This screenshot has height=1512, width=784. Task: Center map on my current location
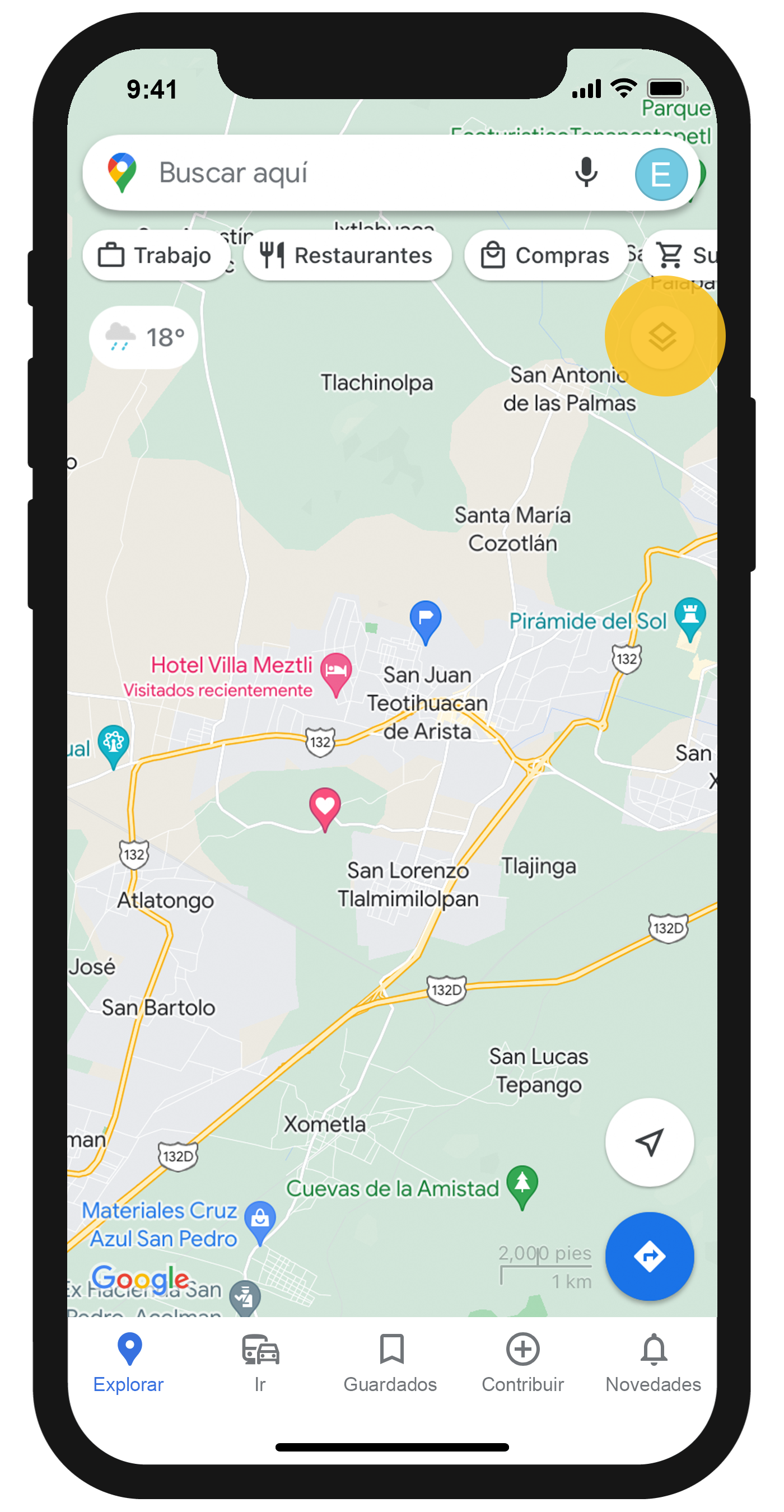(x=649, y=1141)
